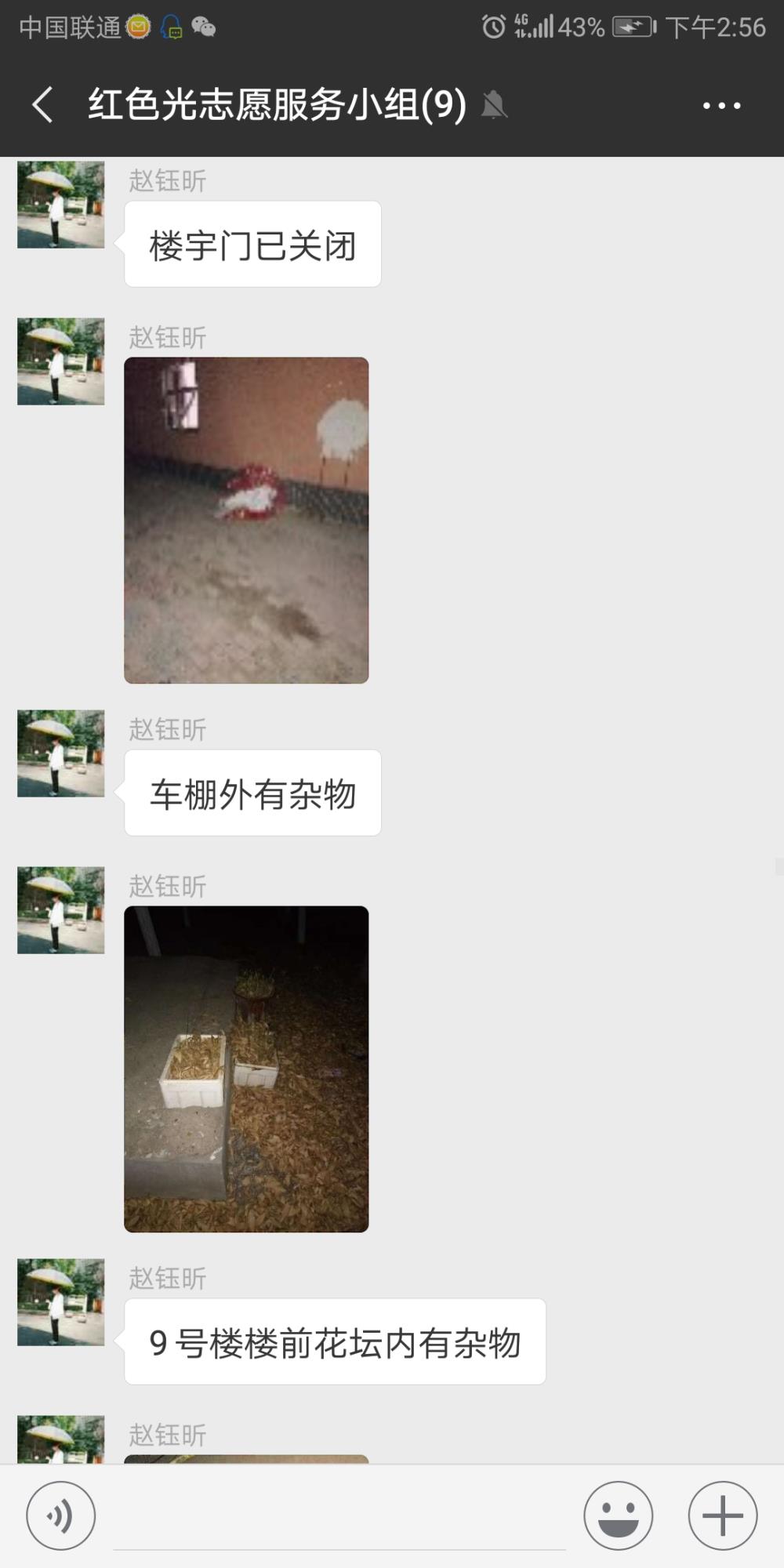This screenshot has height=1568, width=784.
Task: Tap the message text field
Action: point(339,1517)
